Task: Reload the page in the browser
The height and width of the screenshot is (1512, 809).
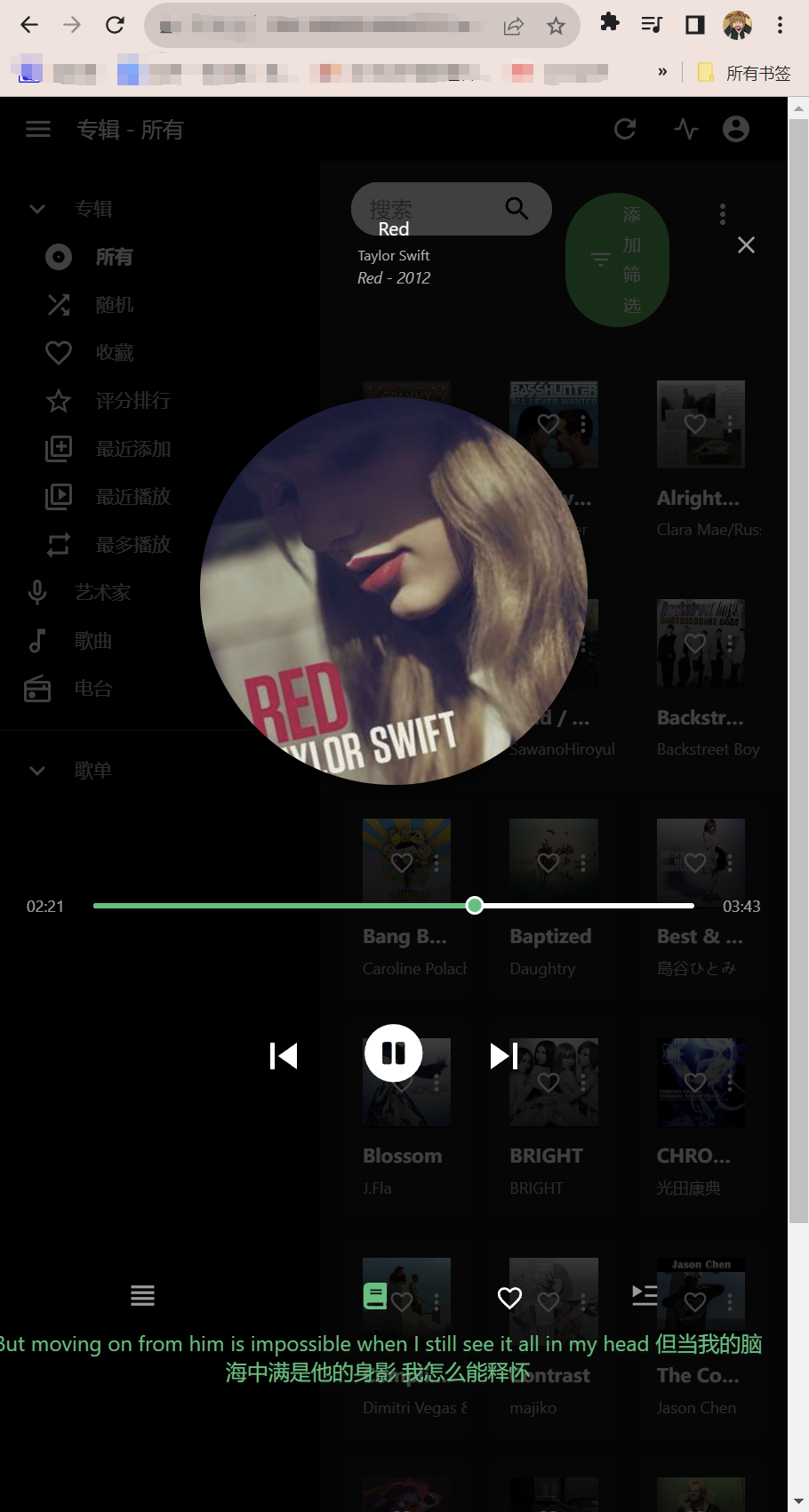Action: point(115,25)
